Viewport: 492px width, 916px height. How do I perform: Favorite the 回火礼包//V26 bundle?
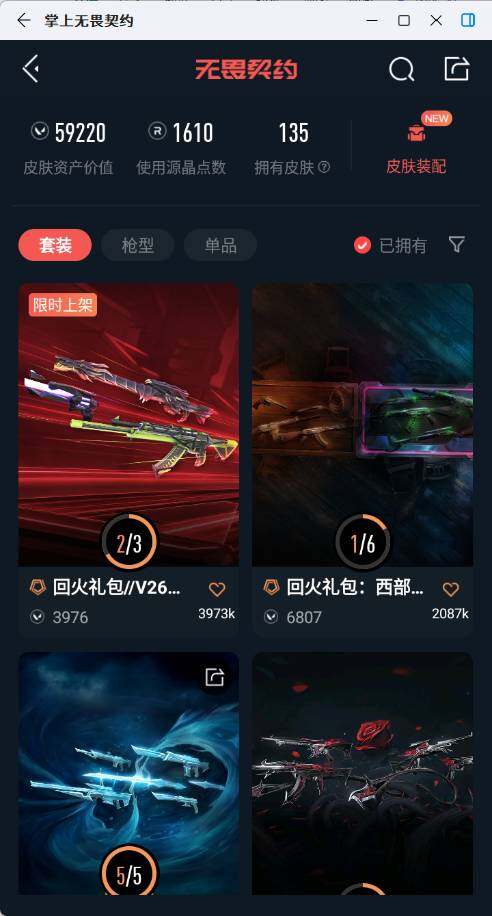coord(217,589)
